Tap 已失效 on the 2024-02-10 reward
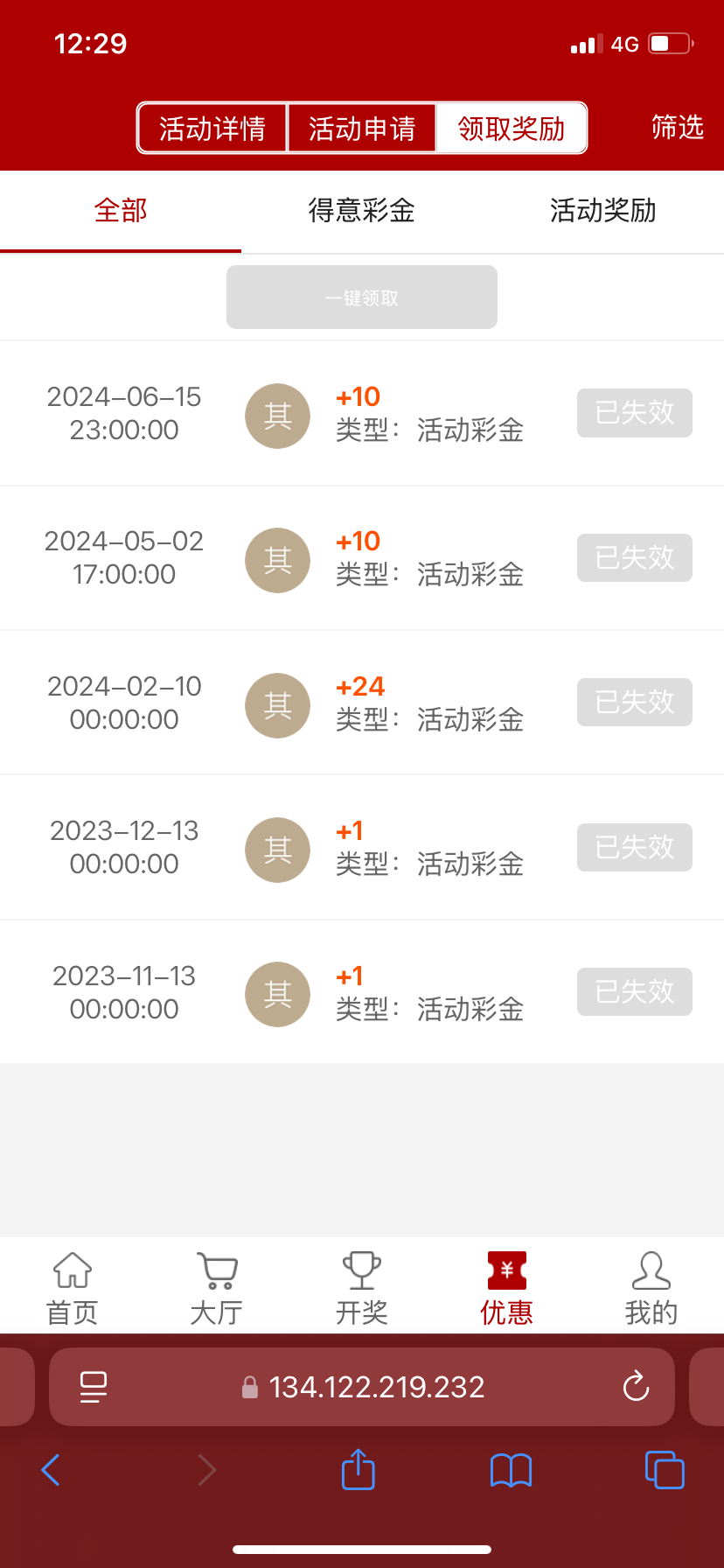724x1568 pixels. (635, 703)
